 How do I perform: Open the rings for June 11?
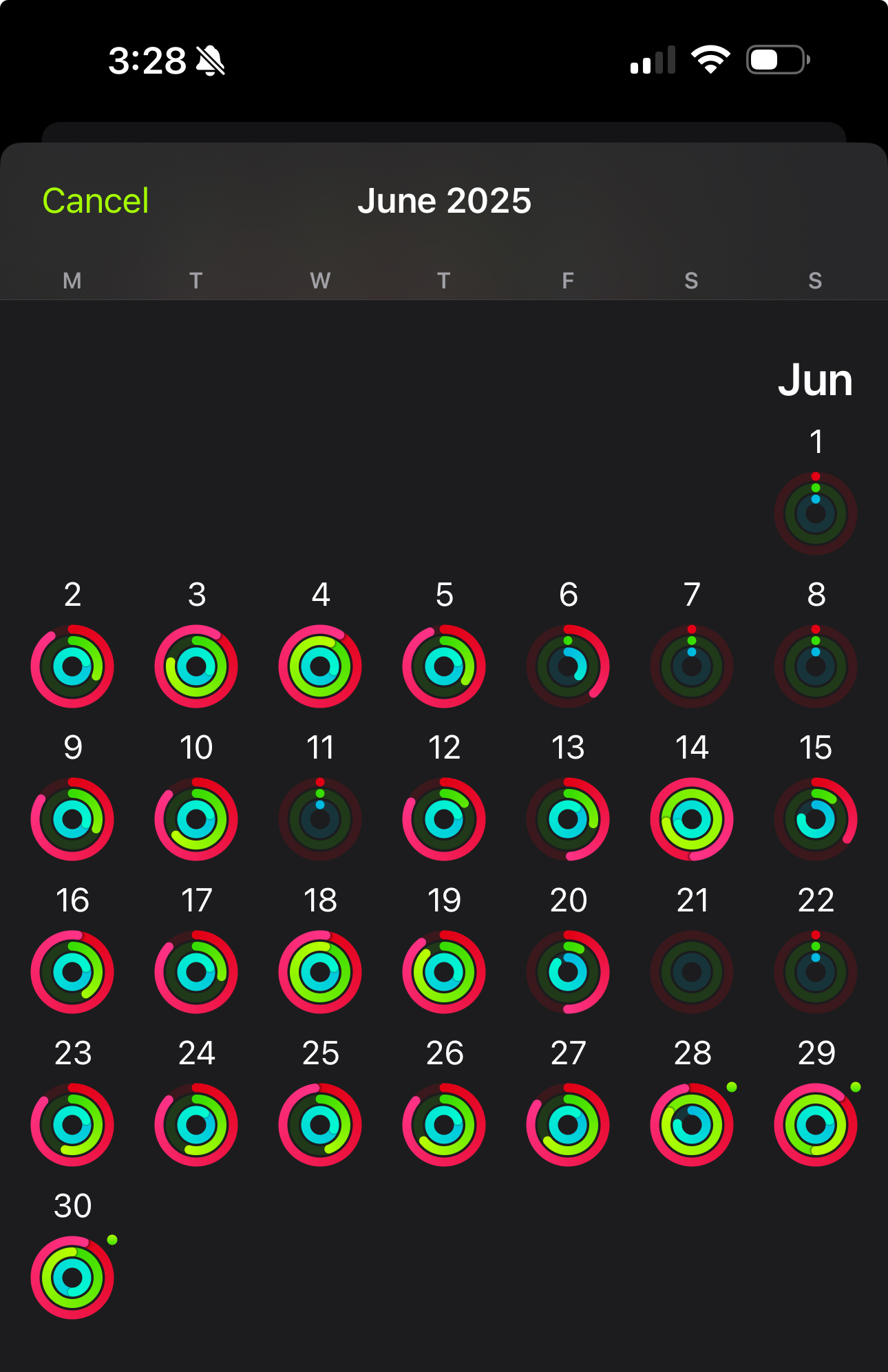pyautogui.click(x=319, y=819)
